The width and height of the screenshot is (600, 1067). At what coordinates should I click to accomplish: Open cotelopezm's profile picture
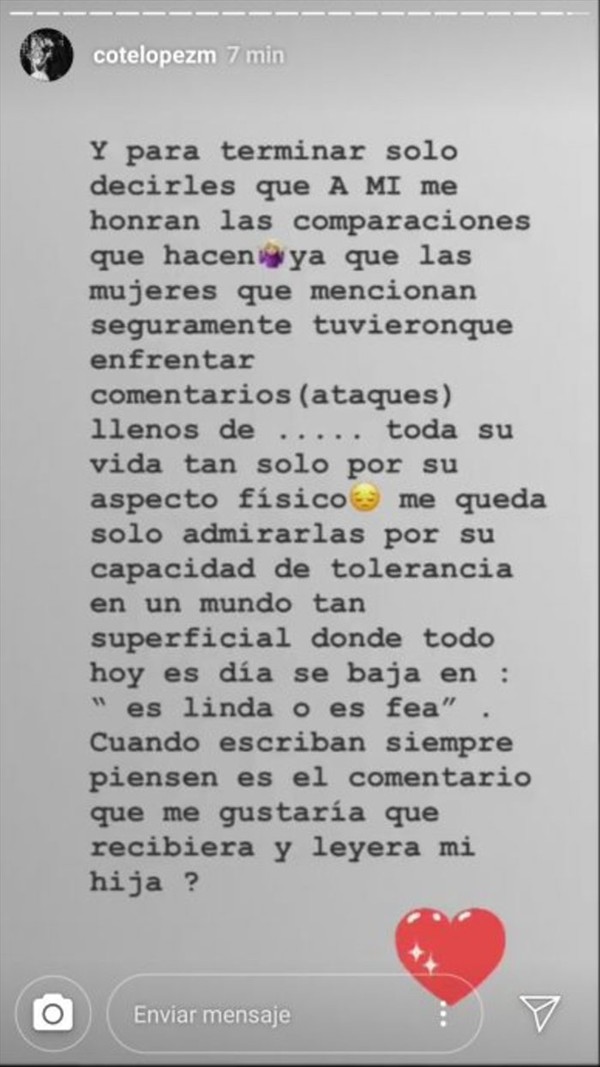(46, 56)
